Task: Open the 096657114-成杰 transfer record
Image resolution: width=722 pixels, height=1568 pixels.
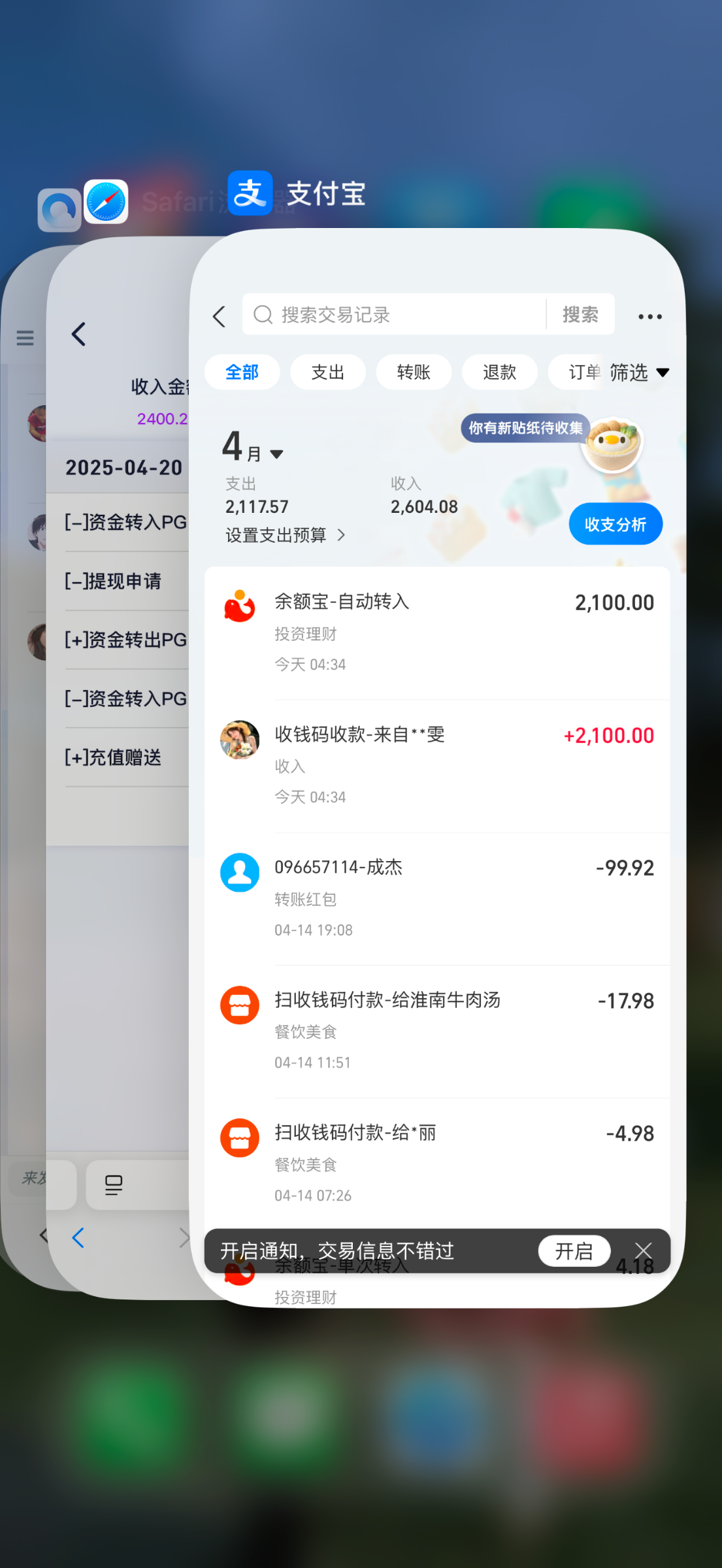Action: point(436,898)
